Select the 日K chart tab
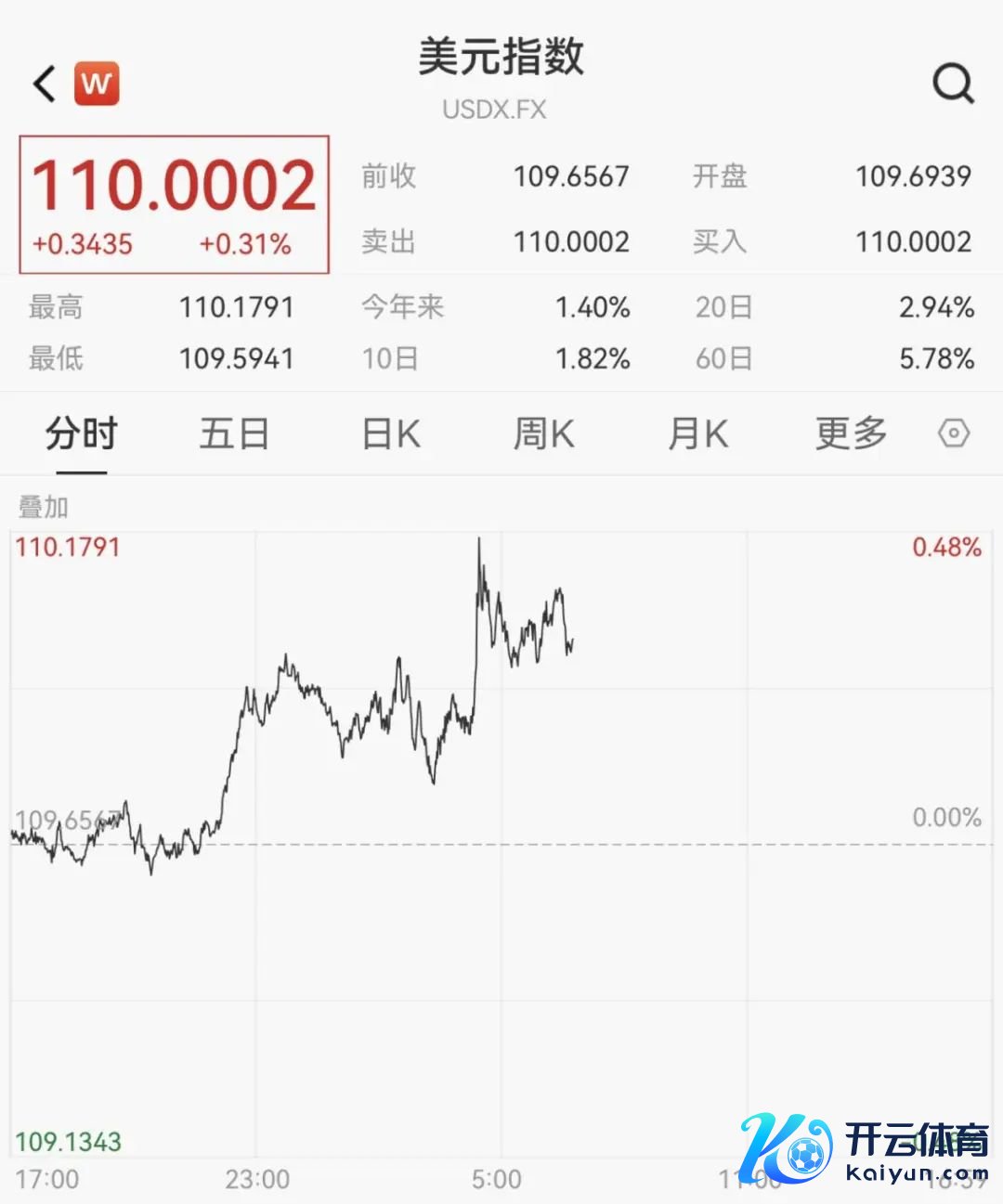Viewport: 1003px width, 1204px height. (390, 434)
